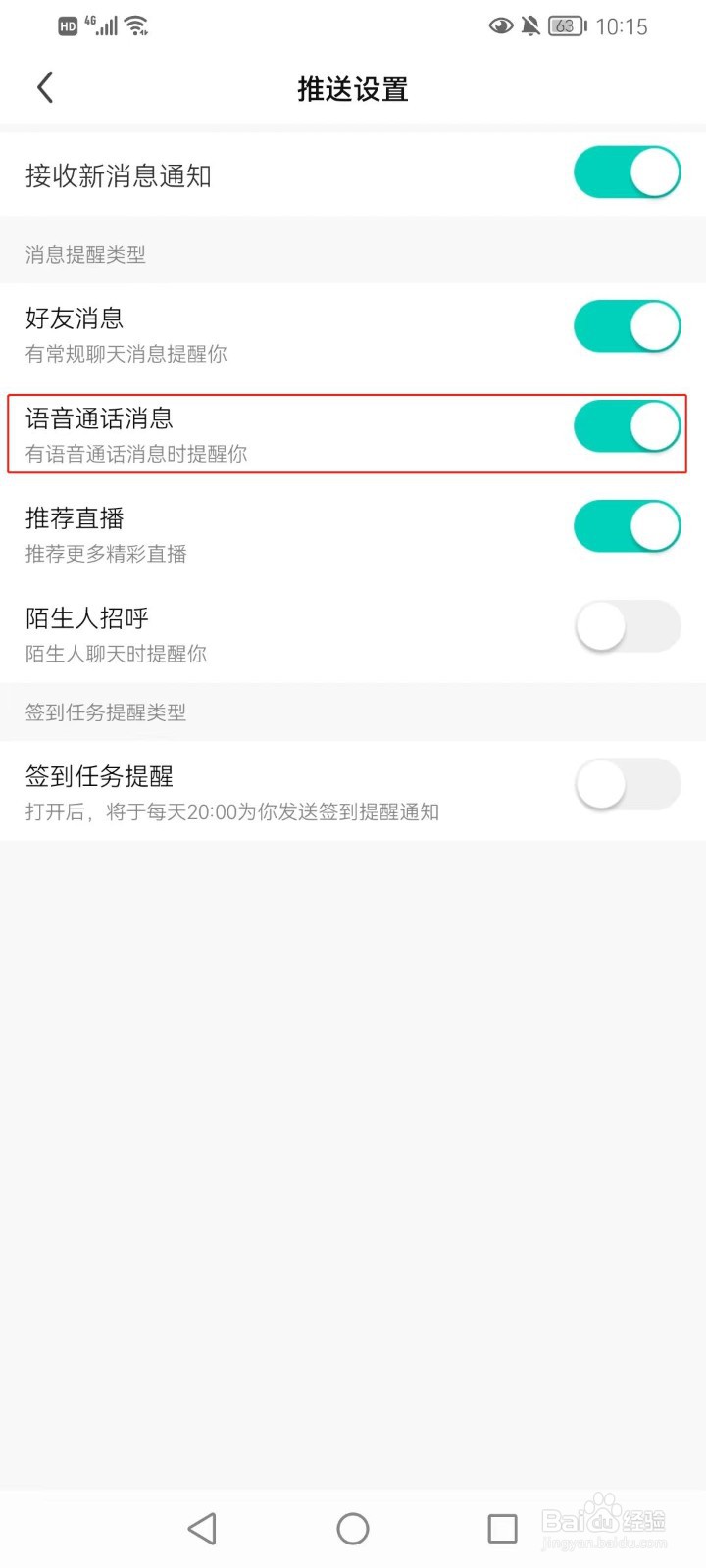Tap the back arrow on 推送设置 page
Viewport: 706px width, 1568px height.
click(45, 87)
